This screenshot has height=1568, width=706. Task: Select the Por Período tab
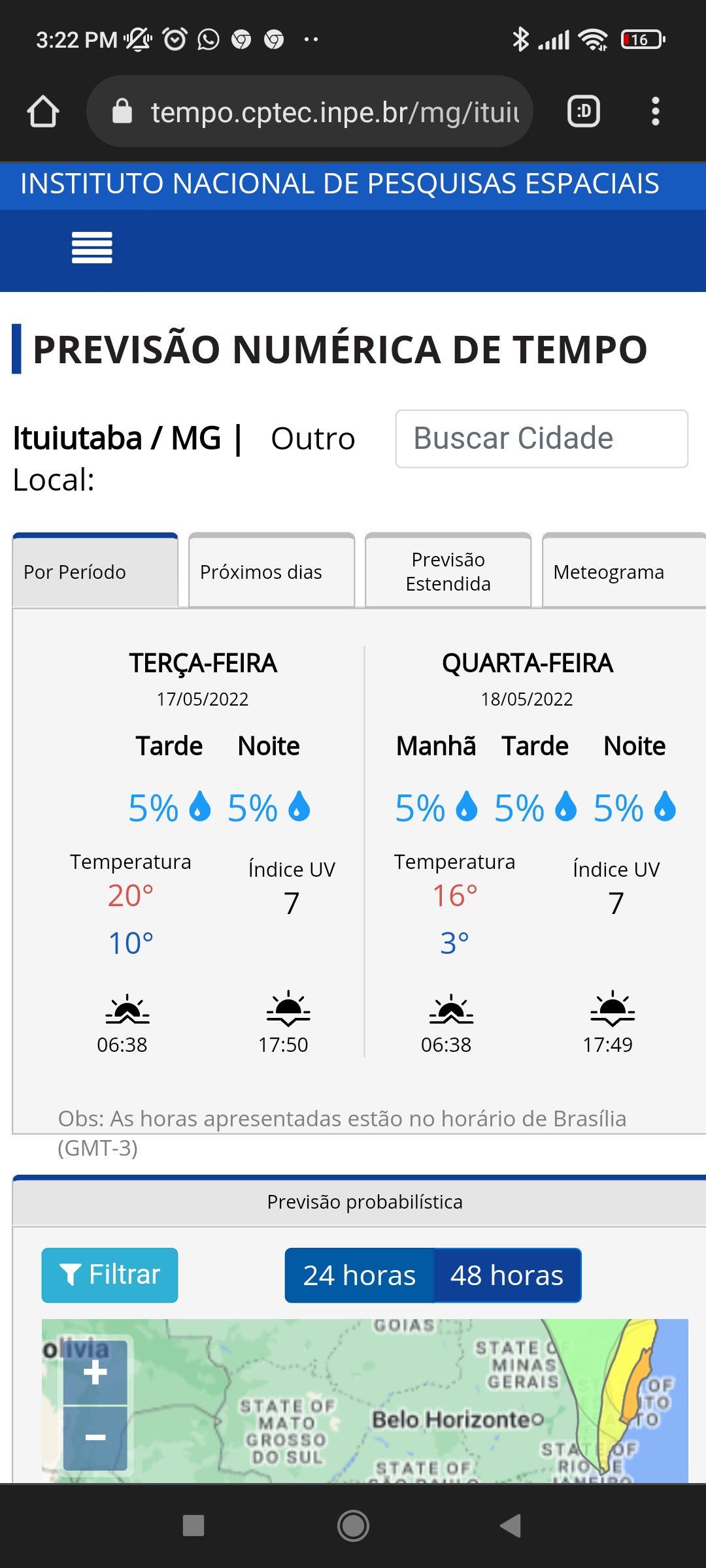[95, 571]
